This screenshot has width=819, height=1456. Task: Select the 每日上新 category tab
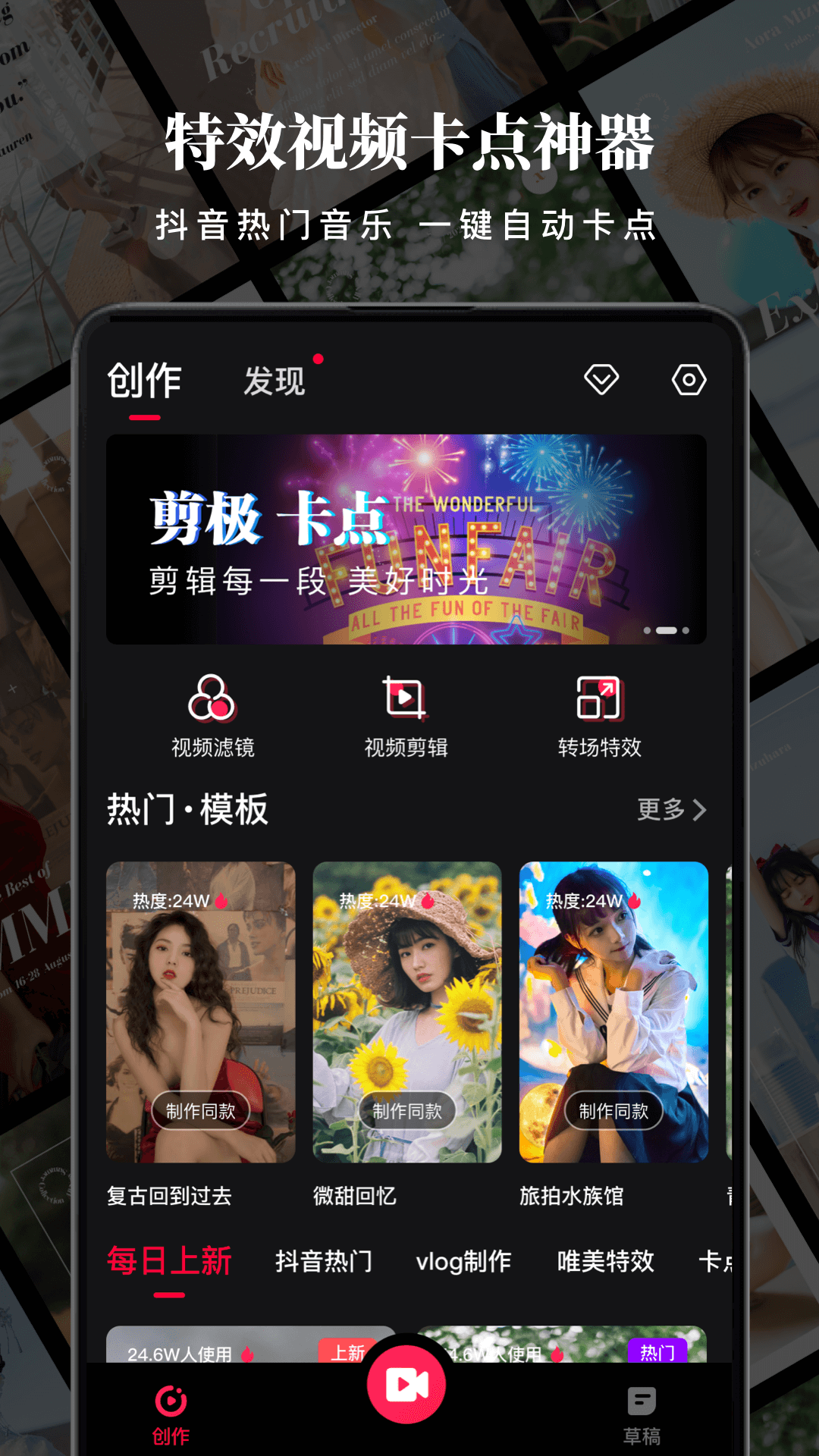(170, 1259)
